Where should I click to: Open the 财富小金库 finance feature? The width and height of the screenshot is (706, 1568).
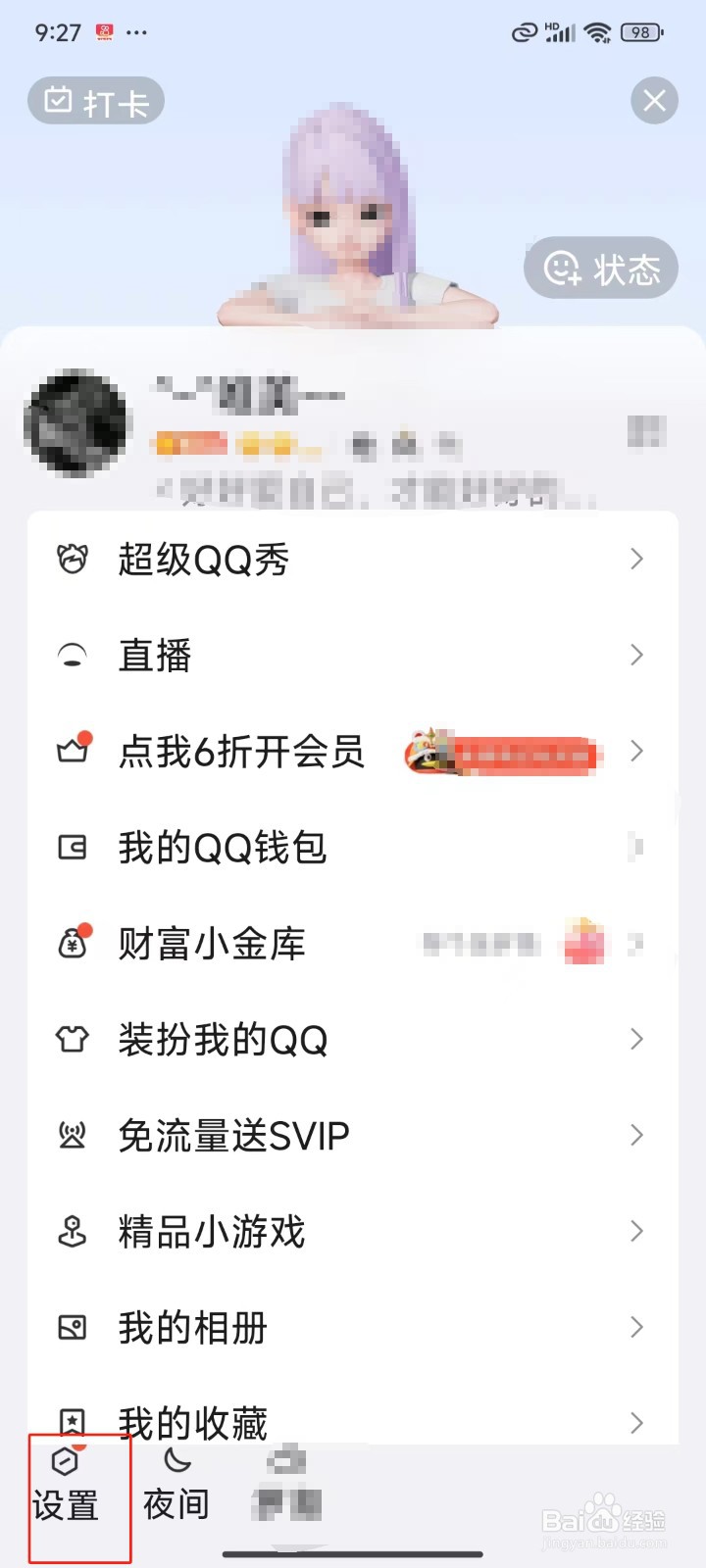click(211, 944)
